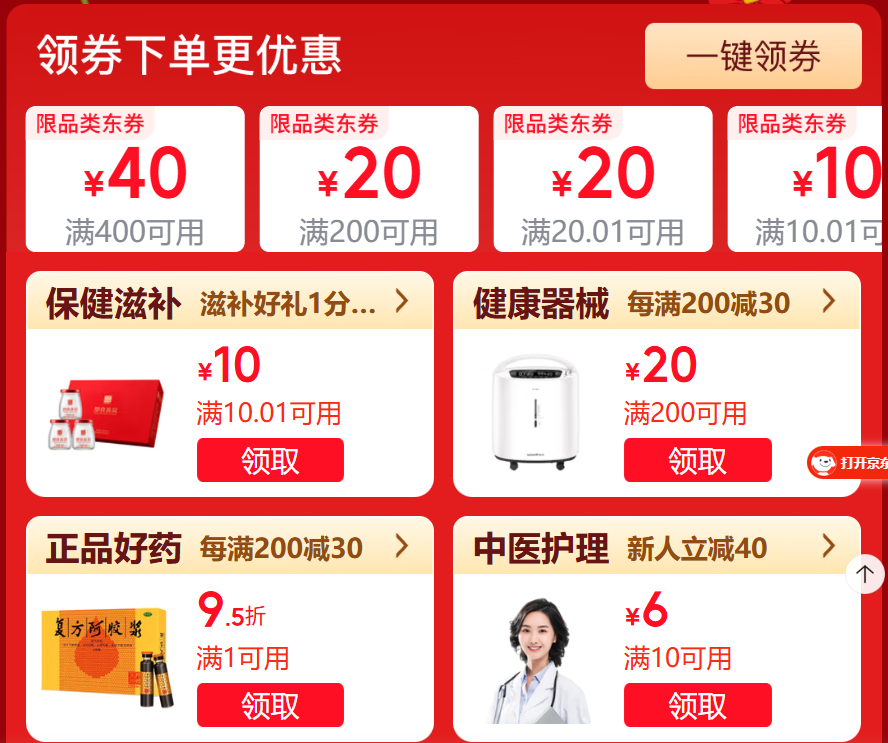Open the 健康器械 每满200减30 header
Image resolution: width=888 pixels, height=743 pixels.
click(x=657, y=302)
